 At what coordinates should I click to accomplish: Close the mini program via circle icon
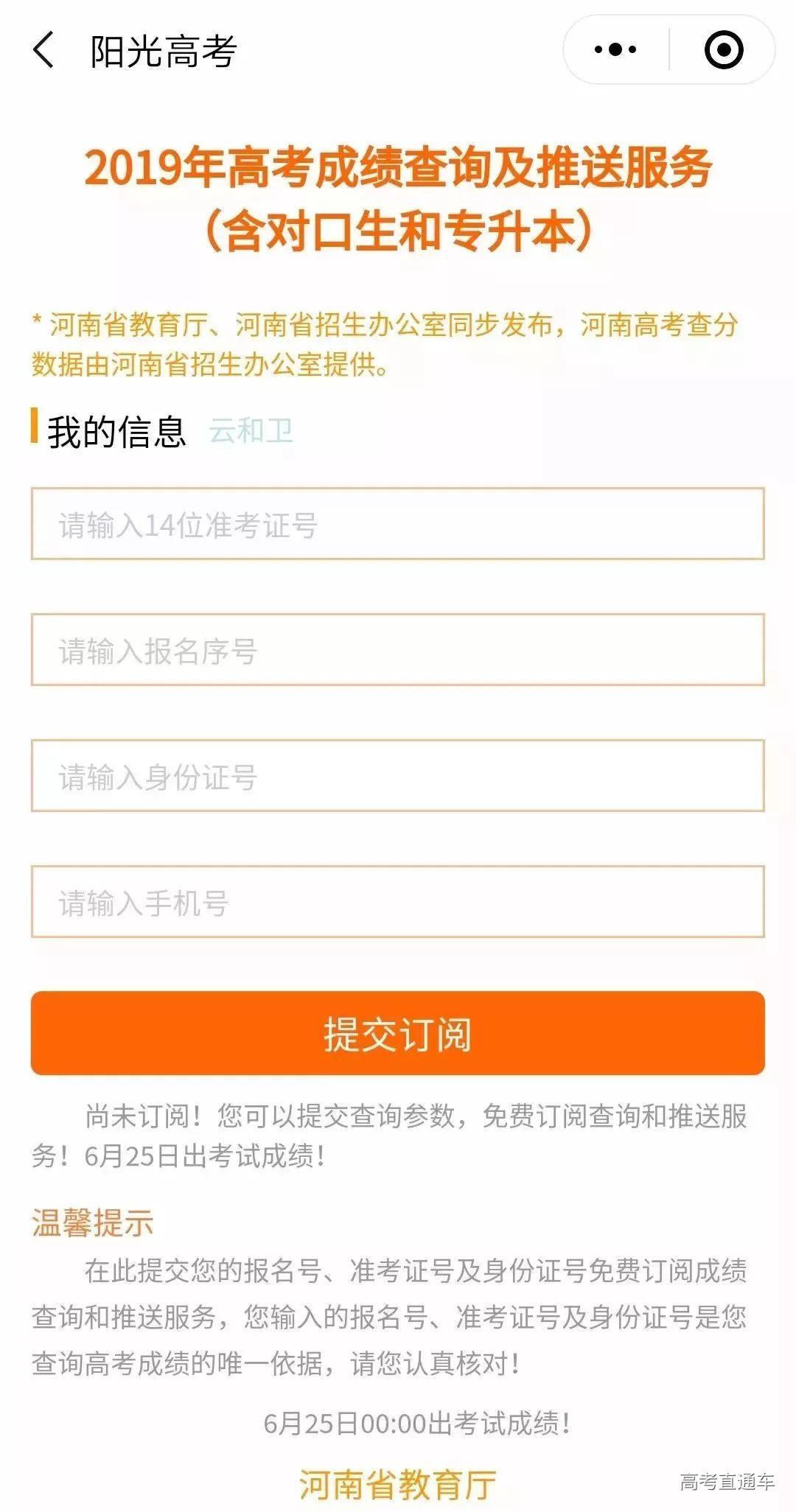723,50
